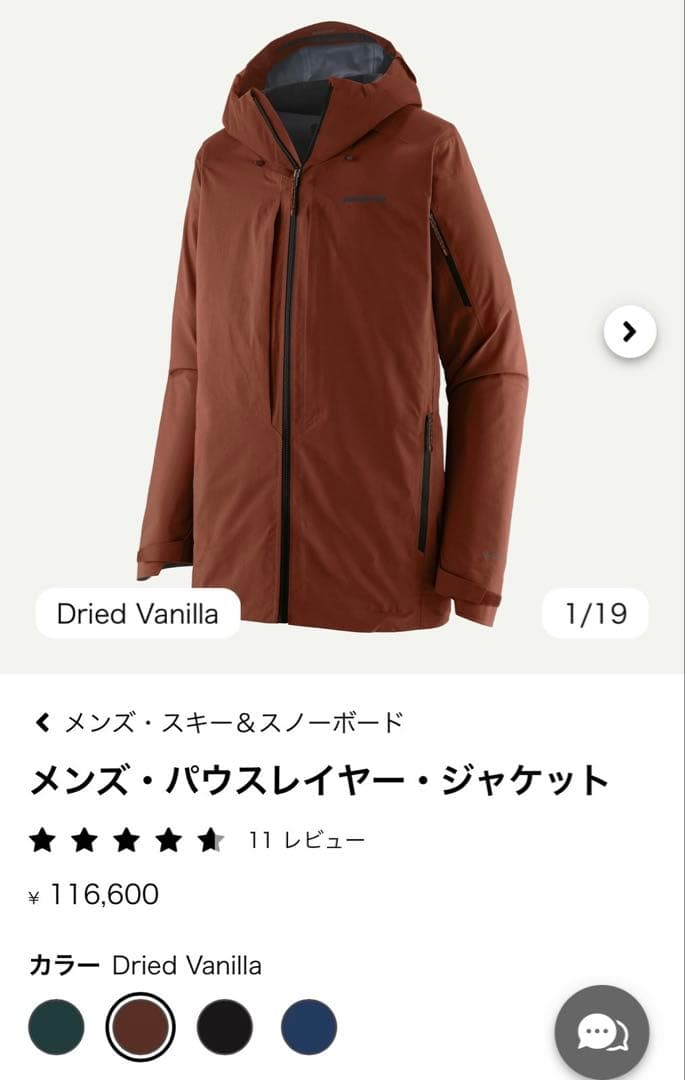The width and height of the screenshot is (685, 1080).
Task: Go back to メンズ・スキー&スノーボード category
Action: pos(218,722)
